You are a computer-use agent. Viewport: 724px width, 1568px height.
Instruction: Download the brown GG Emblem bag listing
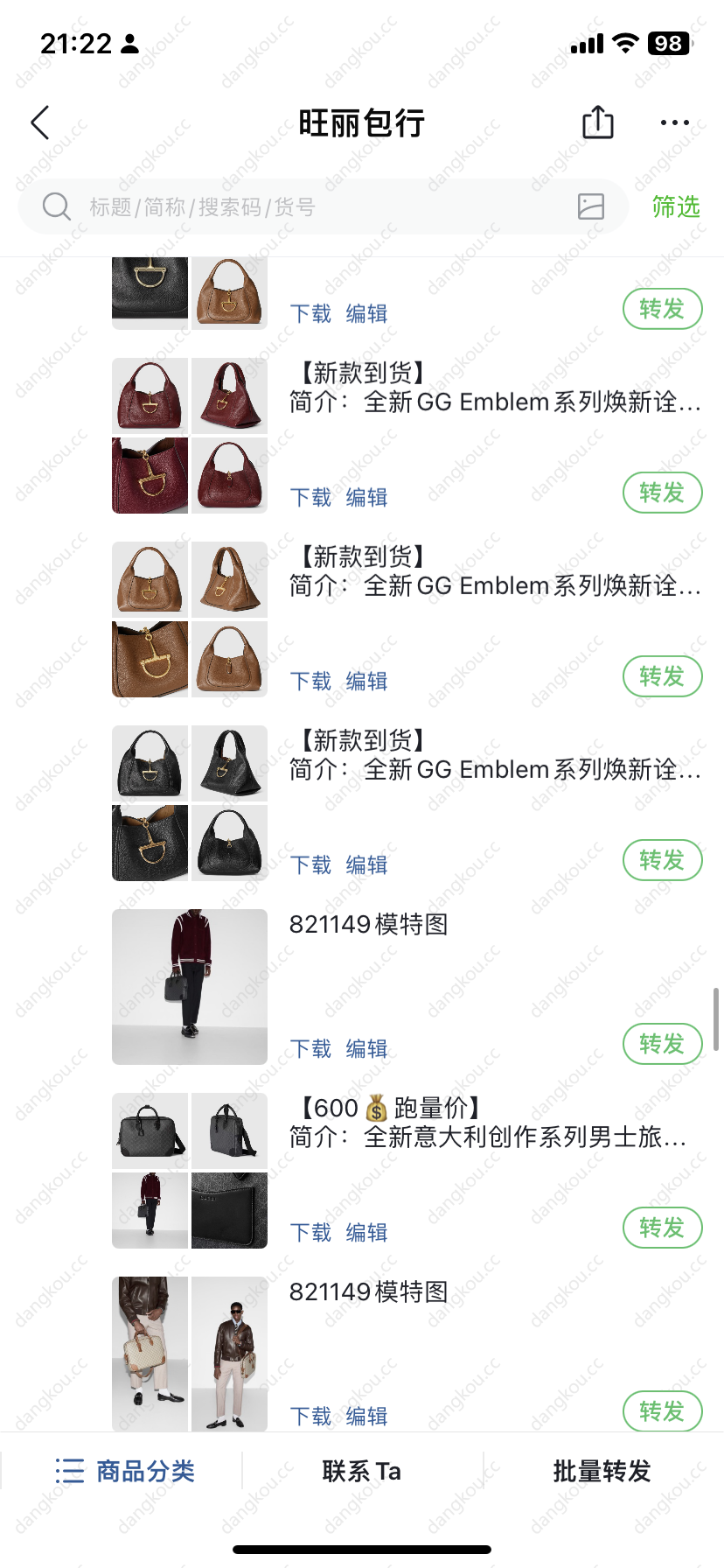point(310,681)
